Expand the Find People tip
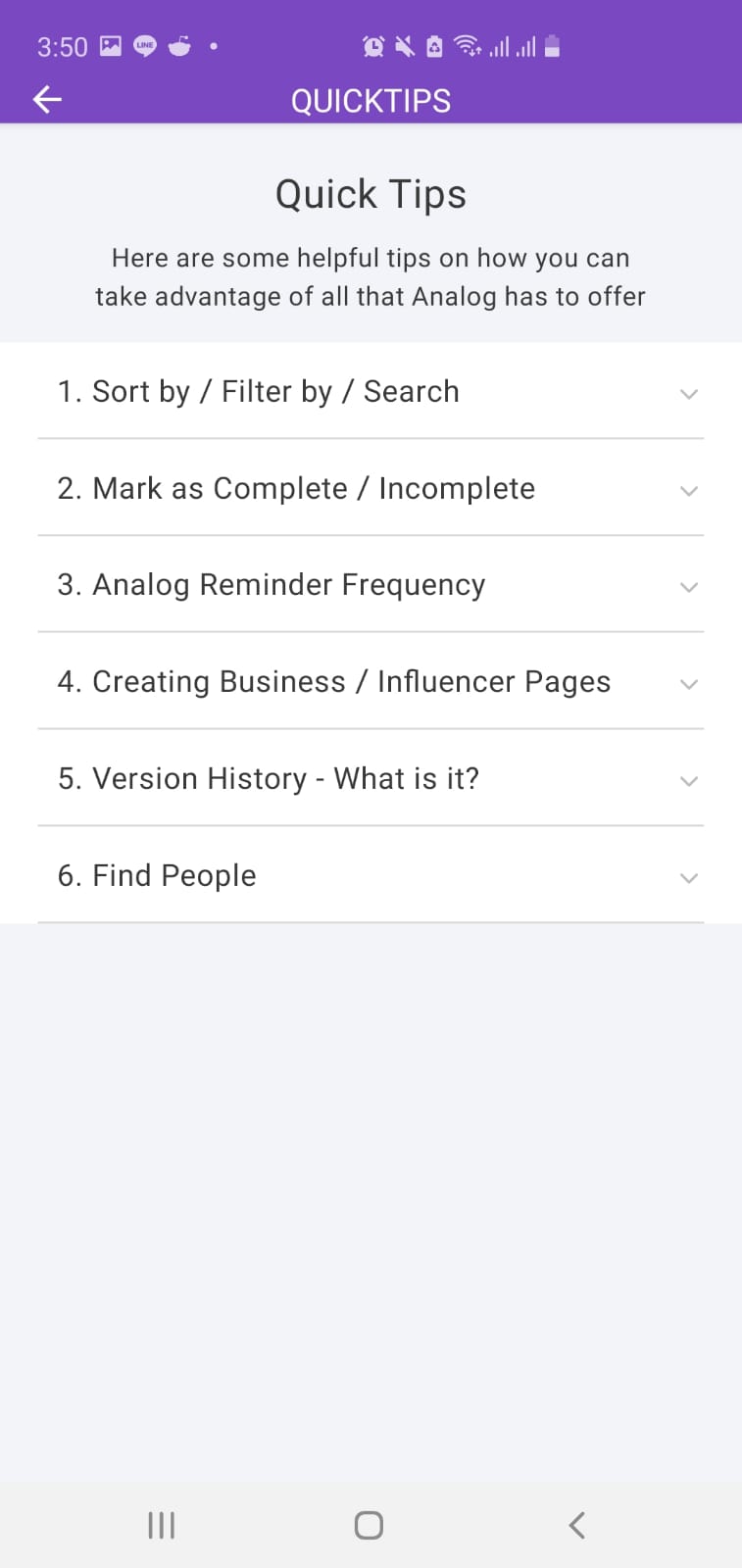 [371, 875]
